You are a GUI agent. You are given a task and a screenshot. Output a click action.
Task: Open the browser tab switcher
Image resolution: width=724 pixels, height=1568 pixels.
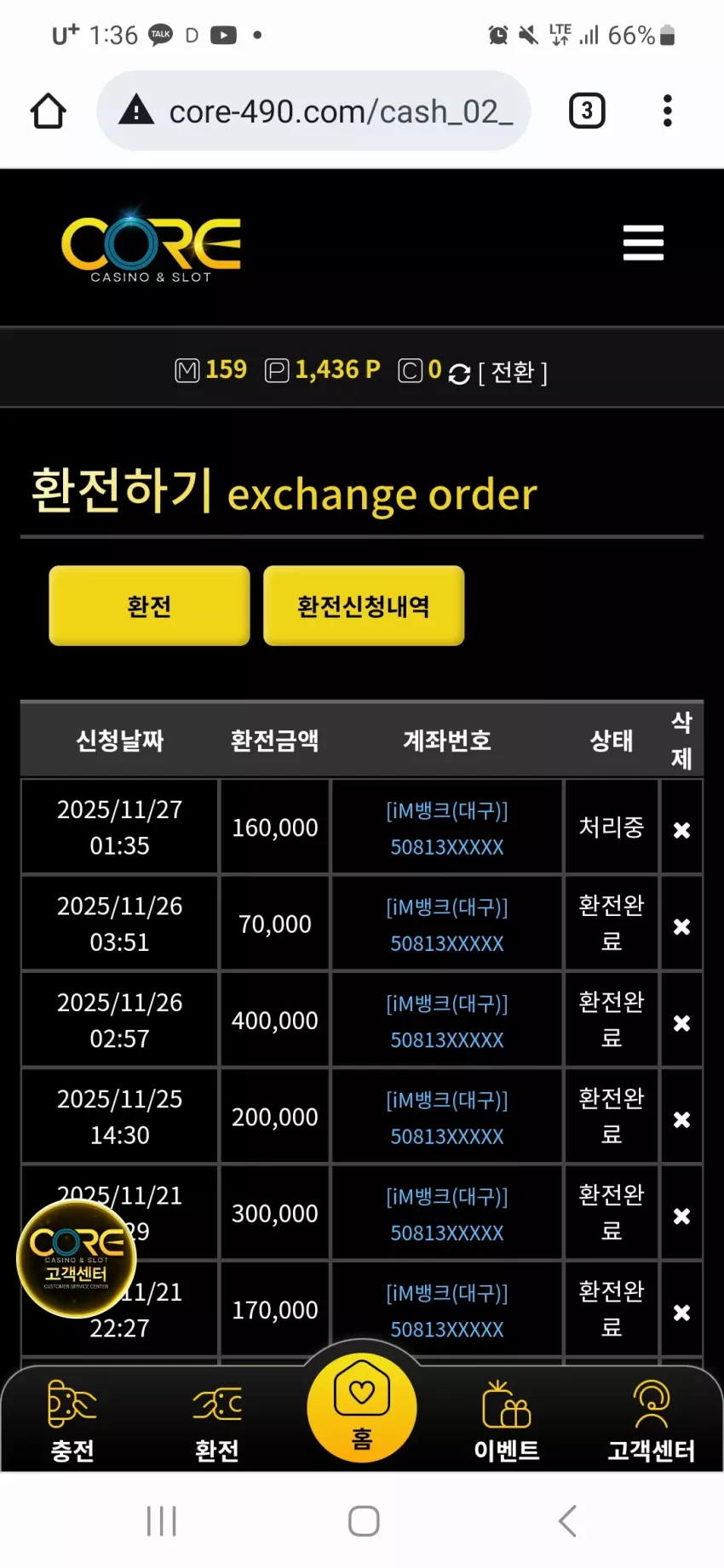586,111
